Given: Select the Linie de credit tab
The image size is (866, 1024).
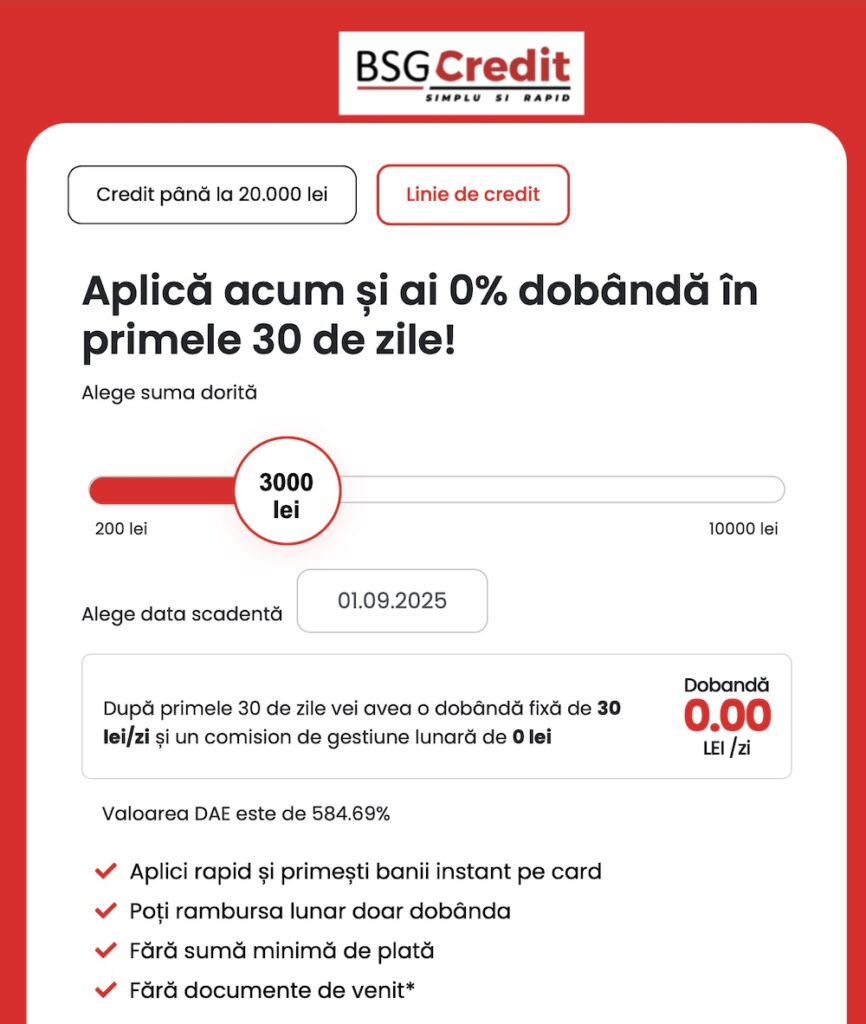Looking at the screenshot, I should [x=473, y=195].
